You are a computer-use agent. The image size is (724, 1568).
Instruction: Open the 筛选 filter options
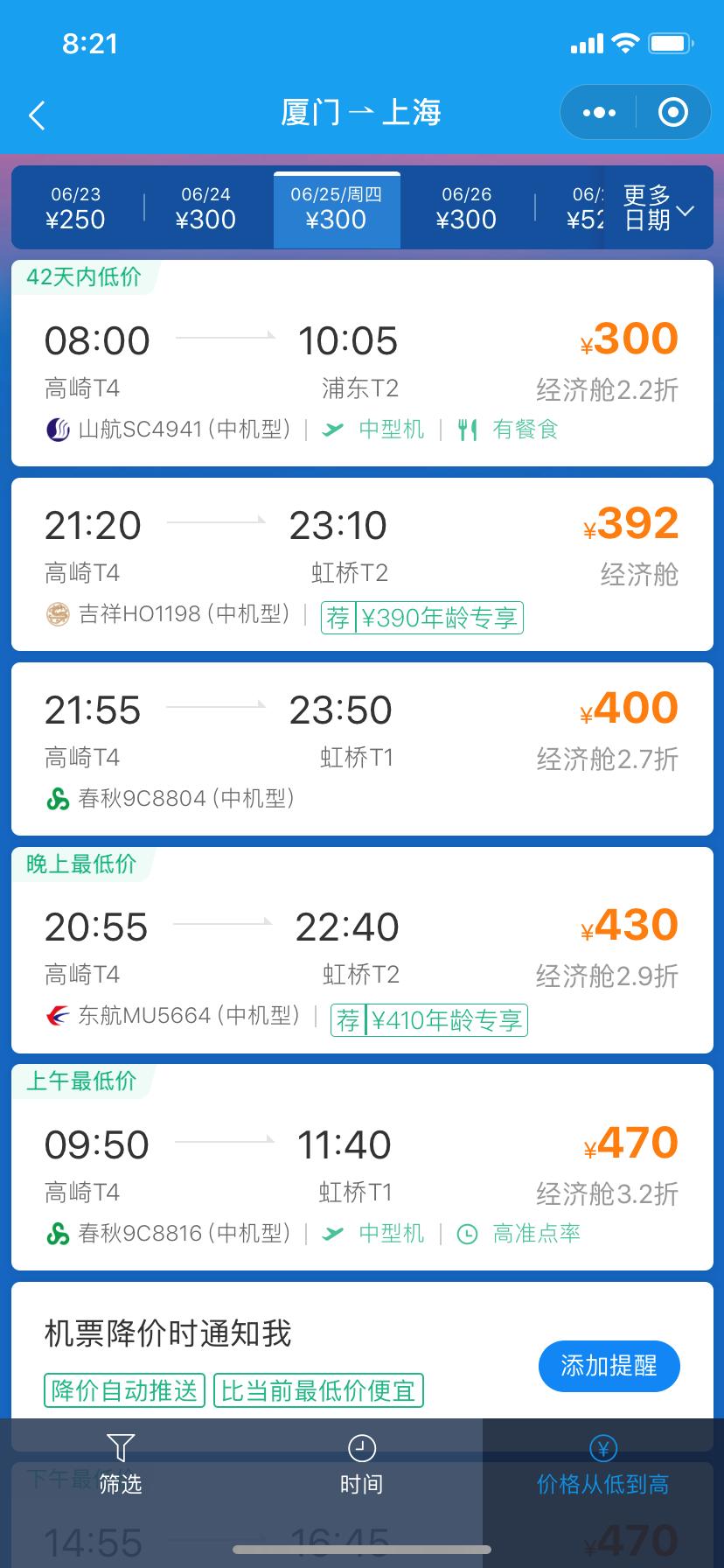pyautogui.click(x=121, y=1466)
